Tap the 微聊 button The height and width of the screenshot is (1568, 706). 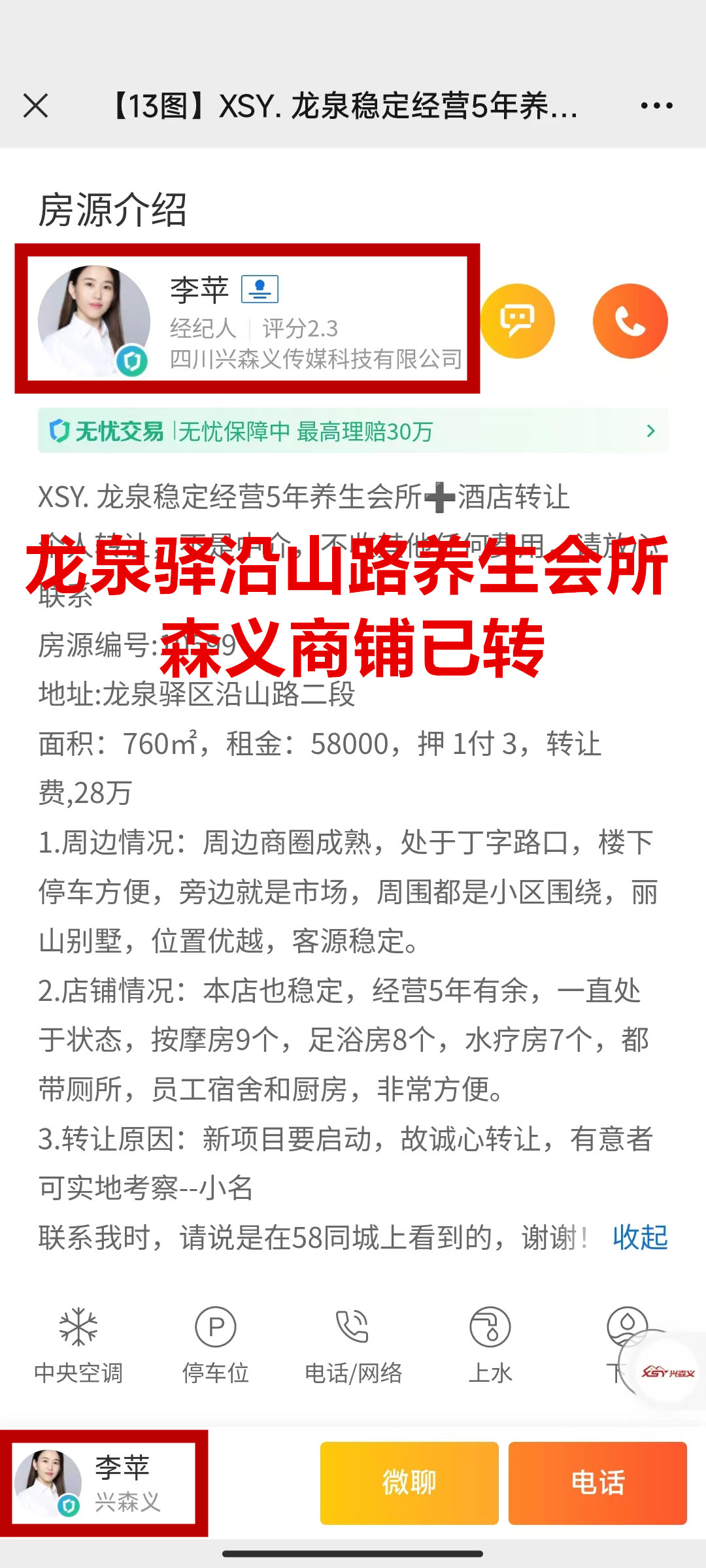(x=409, y=1482)
